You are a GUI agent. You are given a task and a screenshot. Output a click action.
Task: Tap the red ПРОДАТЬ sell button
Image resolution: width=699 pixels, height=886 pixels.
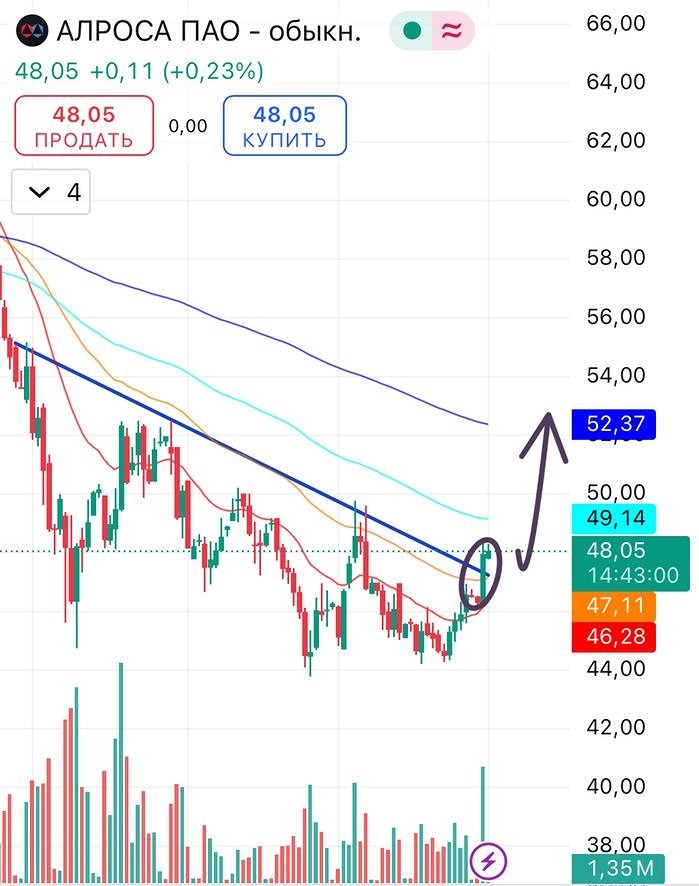click(84, 126)
